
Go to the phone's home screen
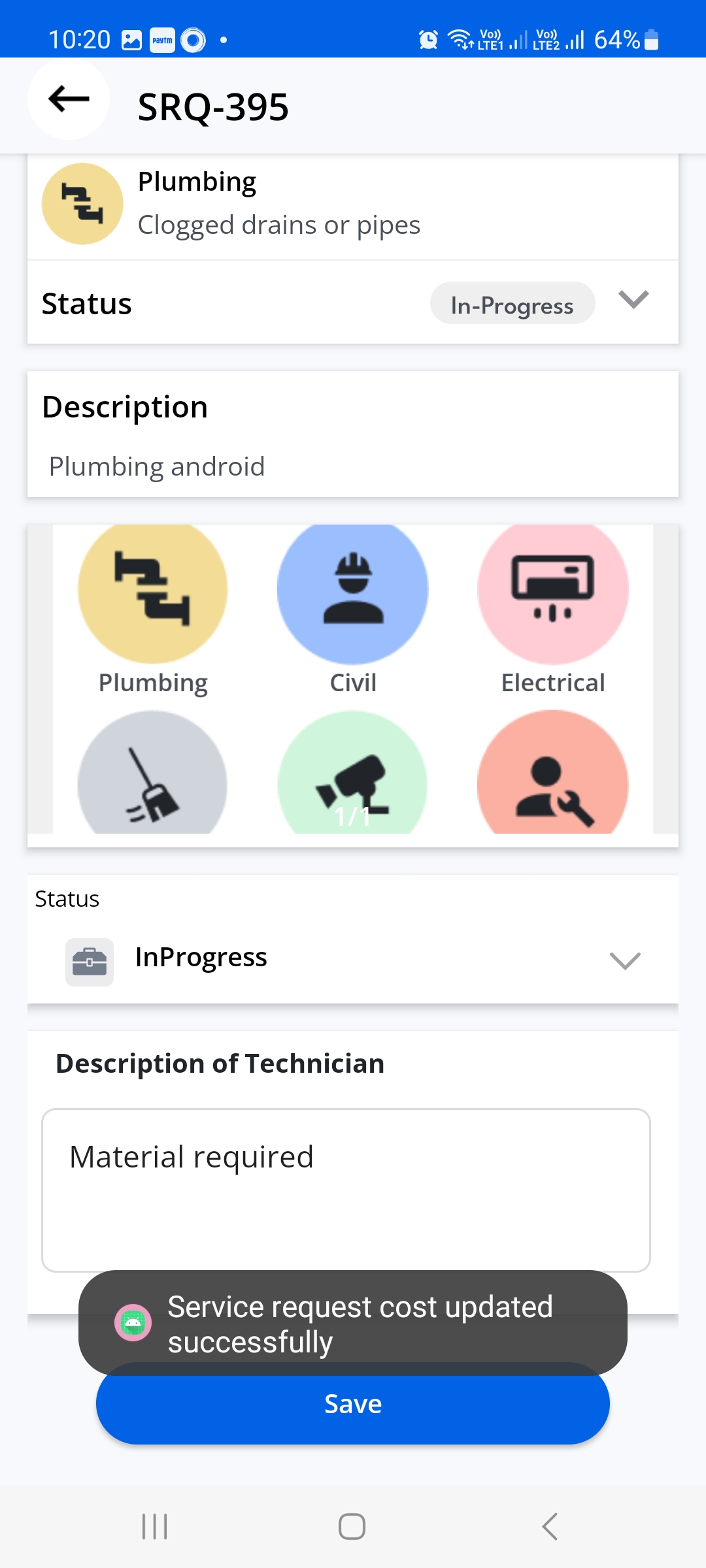click(x=352, y=1527)
